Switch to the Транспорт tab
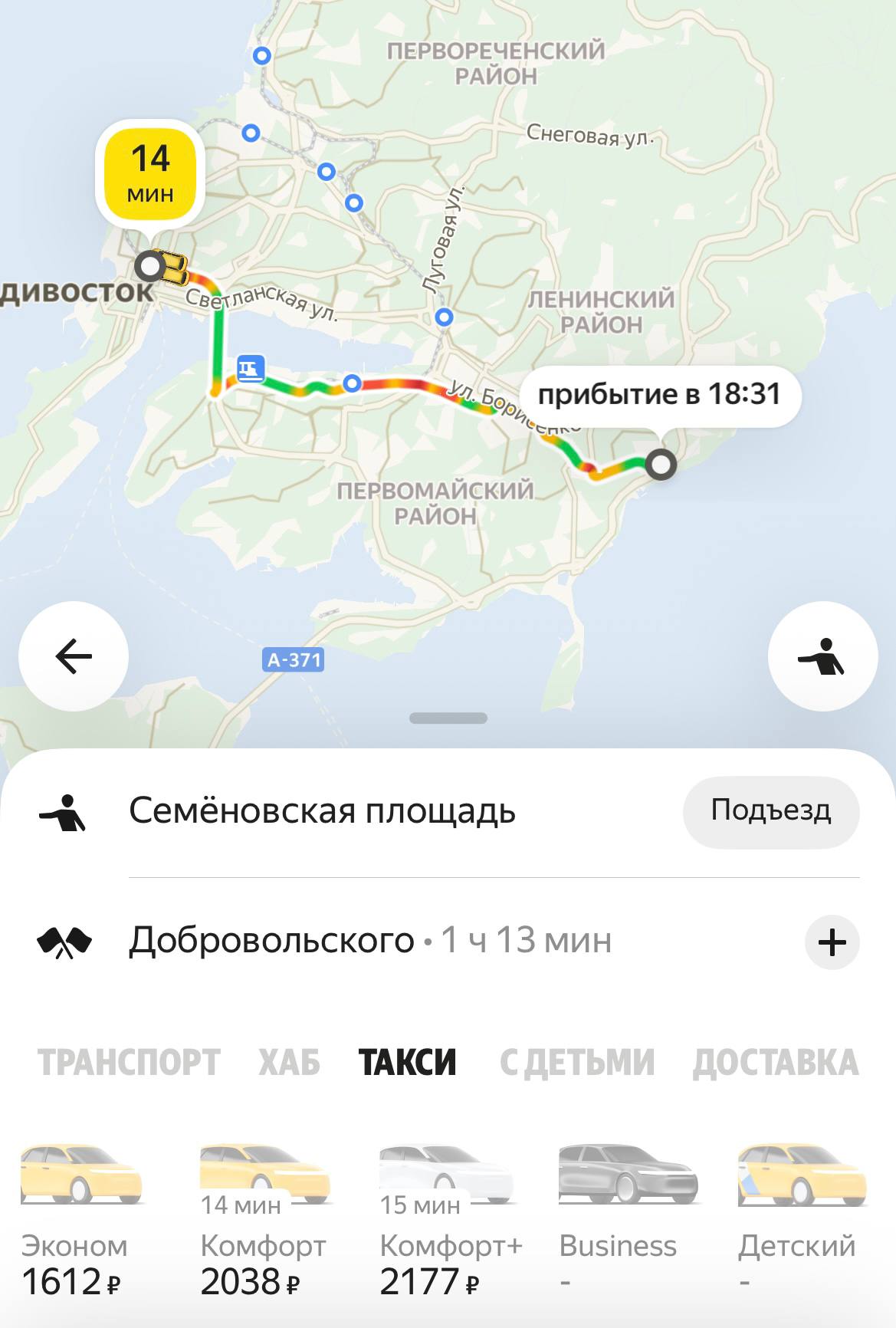 [129, 1063]
